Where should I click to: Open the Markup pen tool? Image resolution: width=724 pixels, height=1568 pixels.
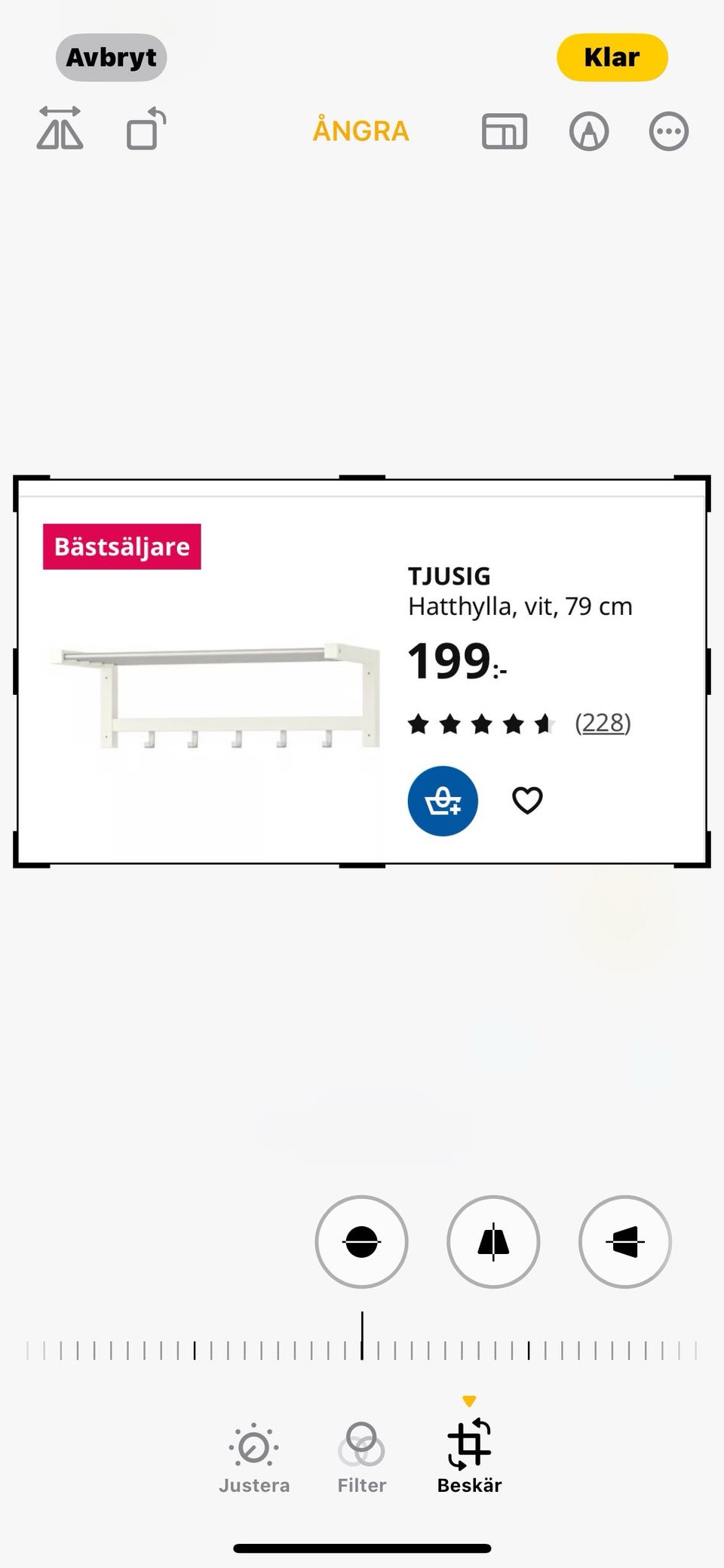pos(587,131)
